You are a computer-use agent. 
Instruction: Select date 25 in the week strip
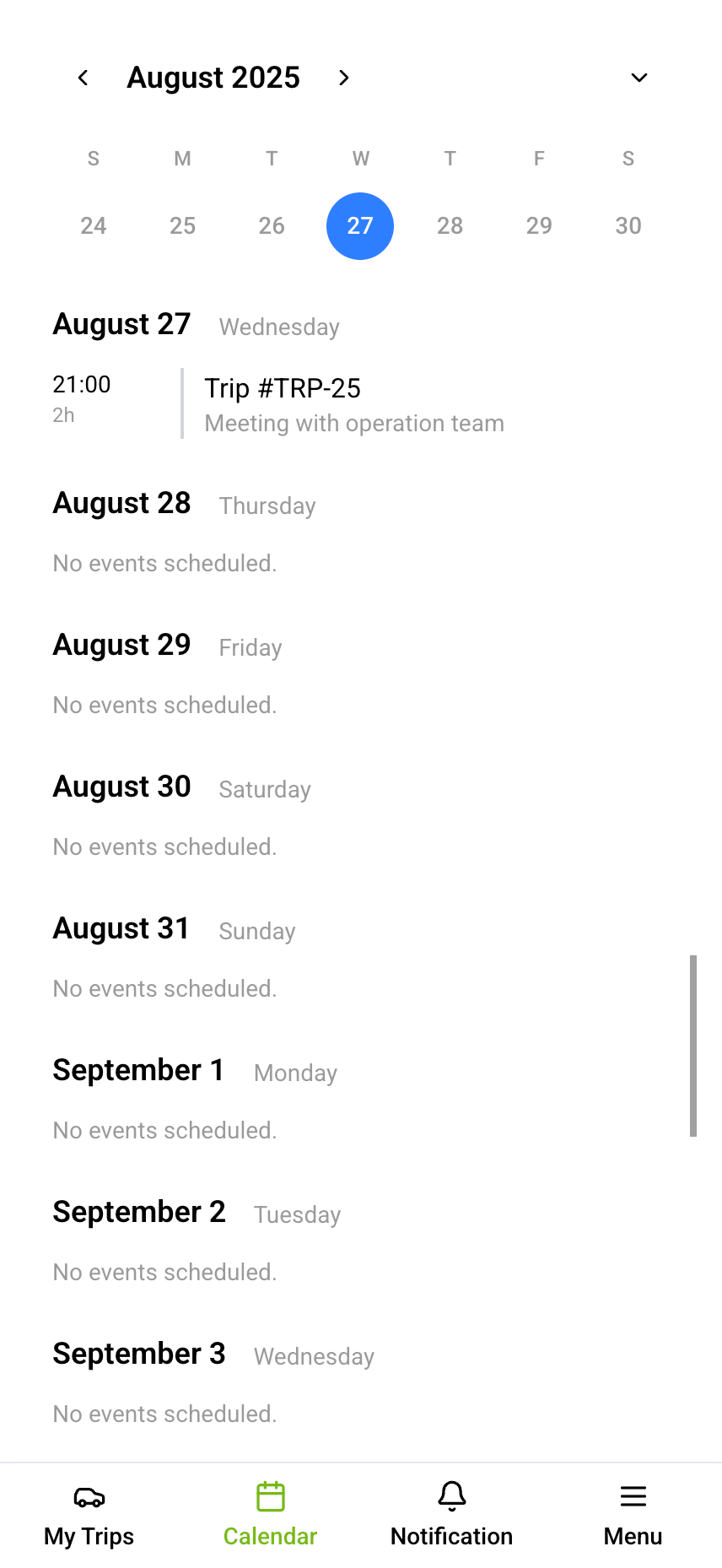(x=182, y=226)
